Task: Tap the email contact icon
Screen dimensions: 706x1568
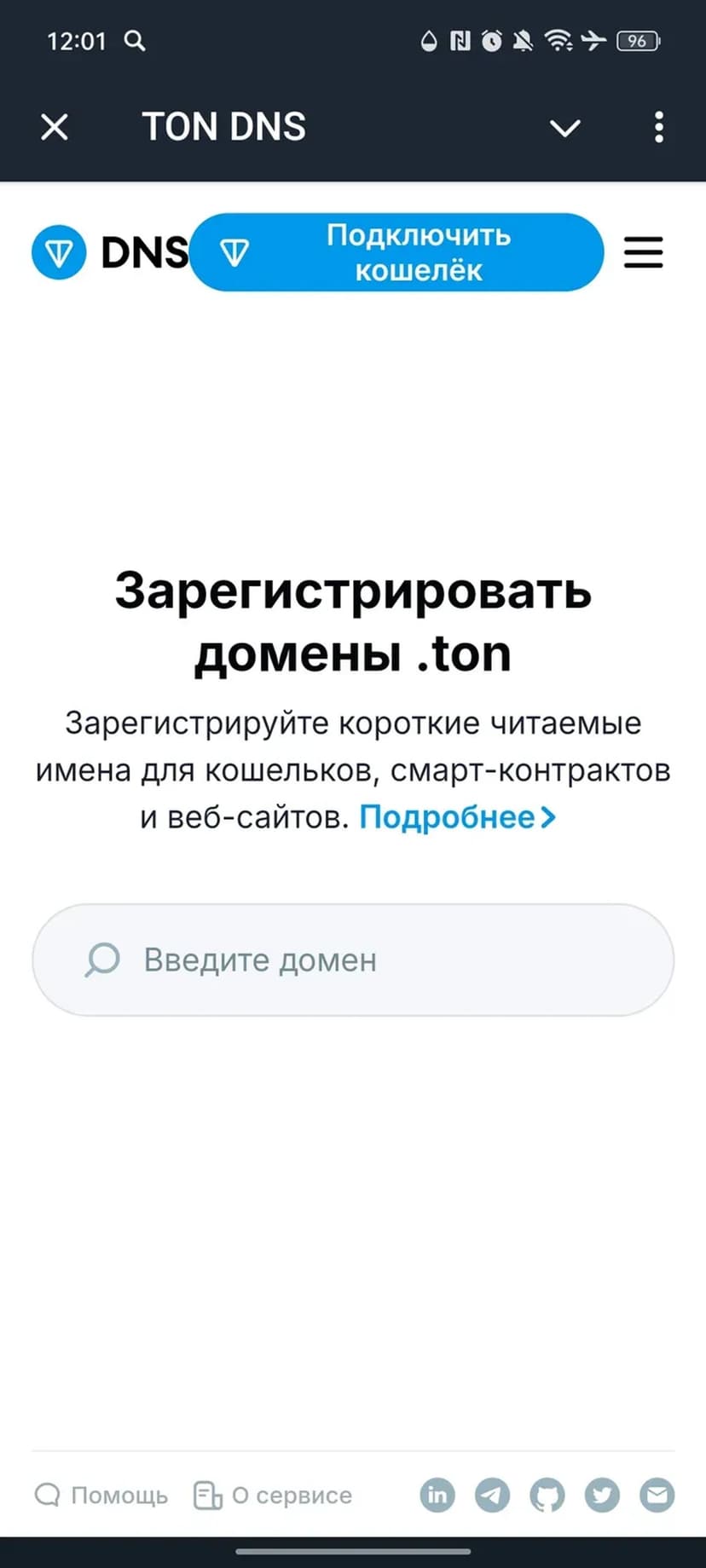Action: pyautogui.click(x=657, y=1495)
